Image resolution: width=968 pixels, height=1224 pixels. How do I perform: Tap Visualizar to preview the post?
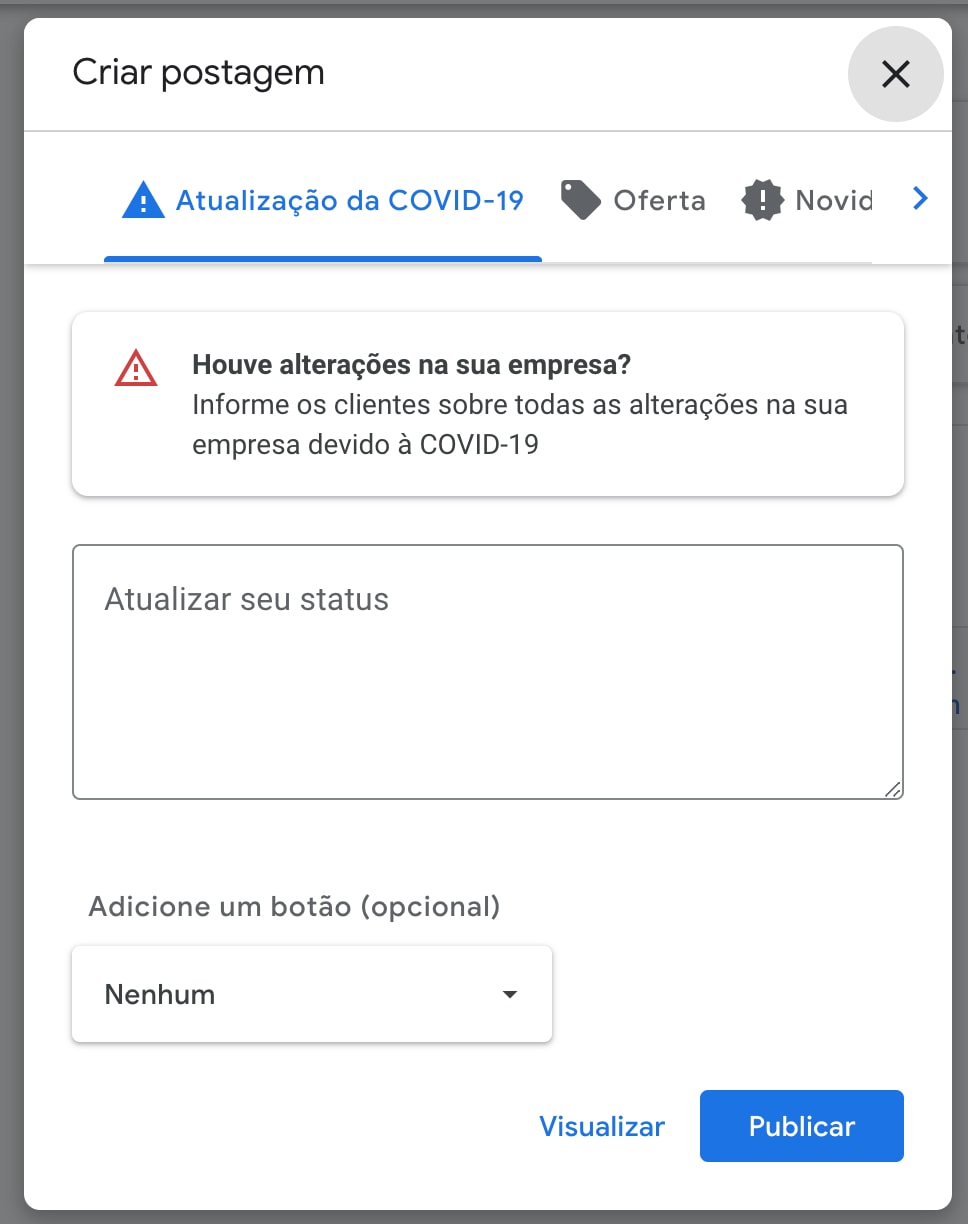pos(602,1126)
